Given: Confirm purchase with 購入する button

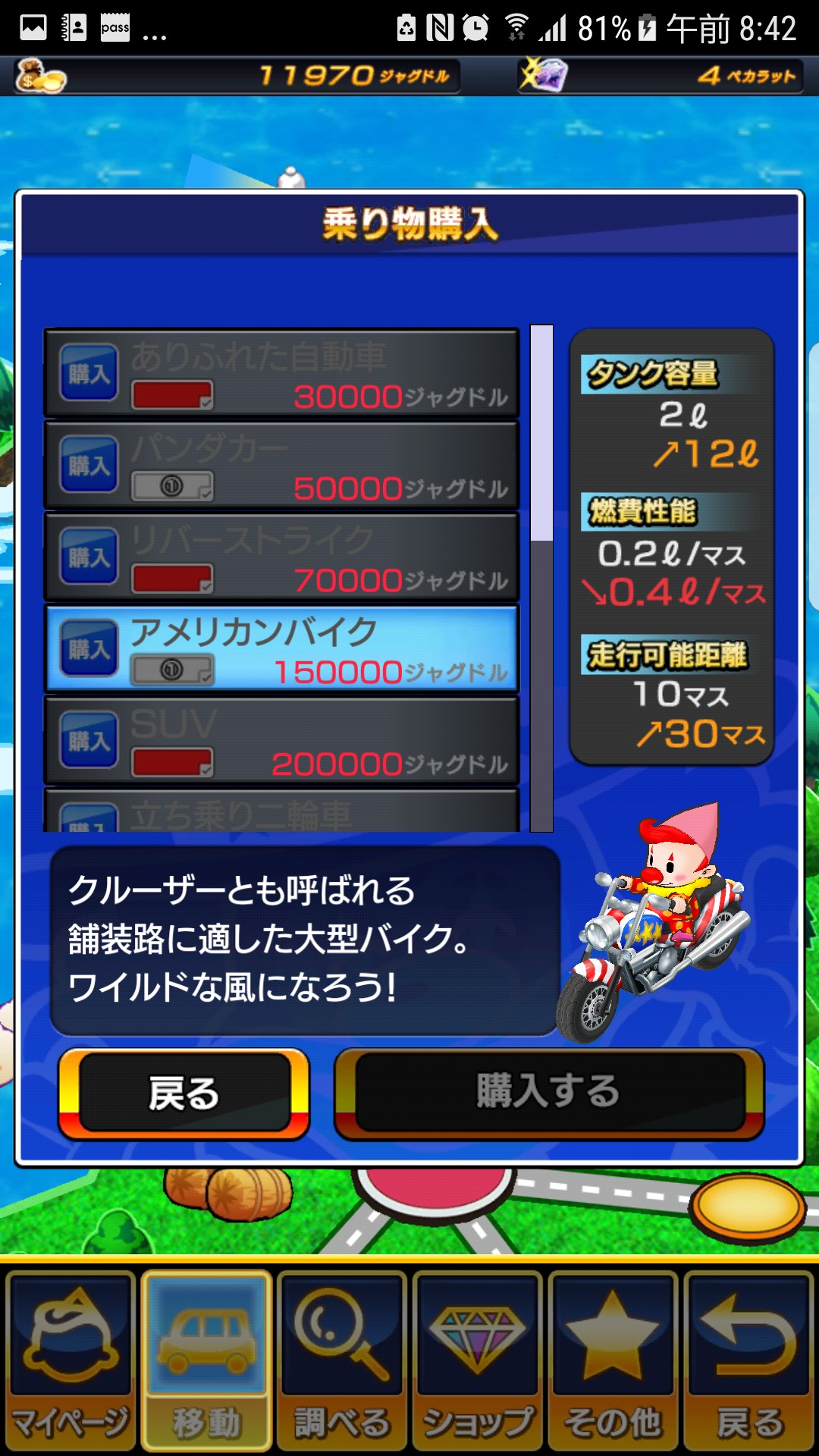Looking at the screenshot, I should coord(549,1092).
